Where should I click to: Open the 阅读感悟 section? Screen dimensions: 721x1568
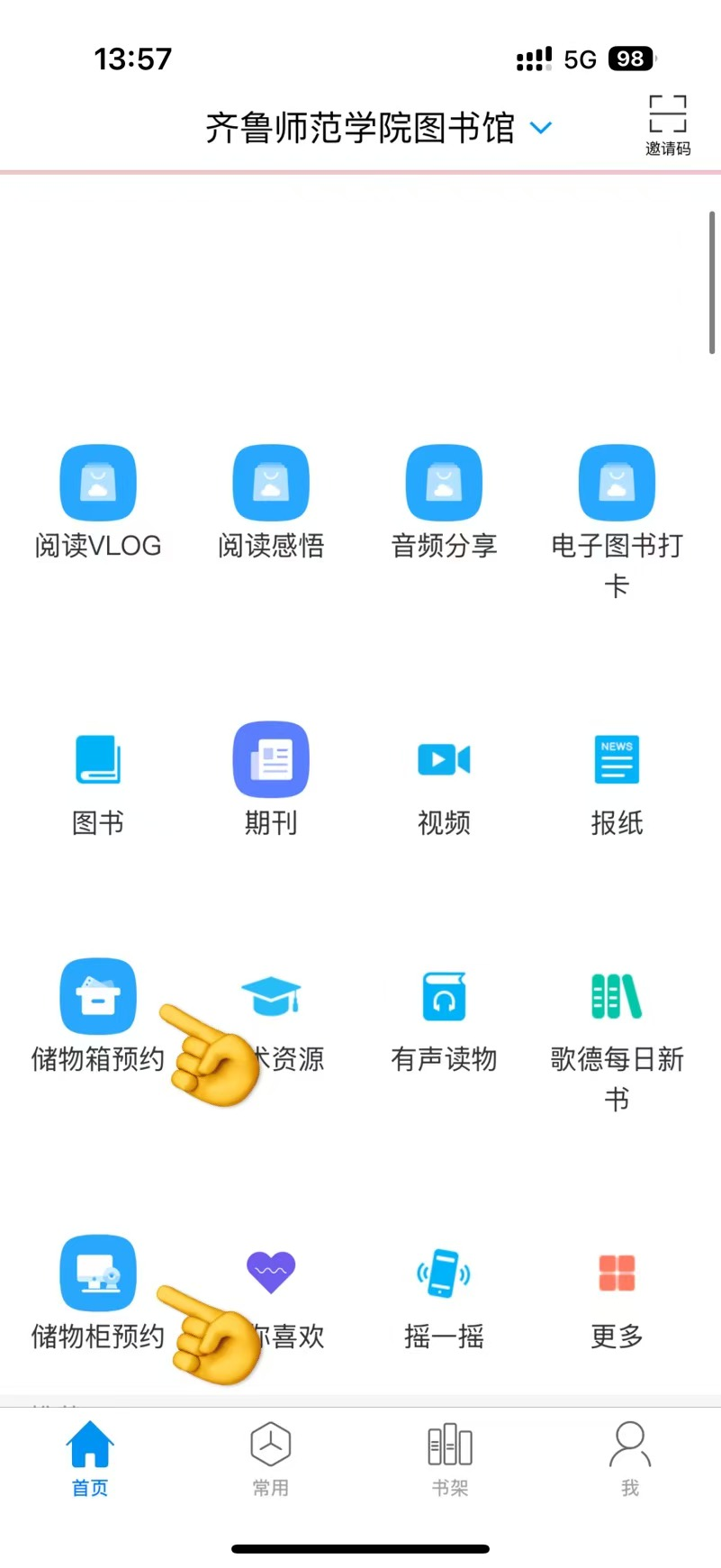(x=271, y=502)
